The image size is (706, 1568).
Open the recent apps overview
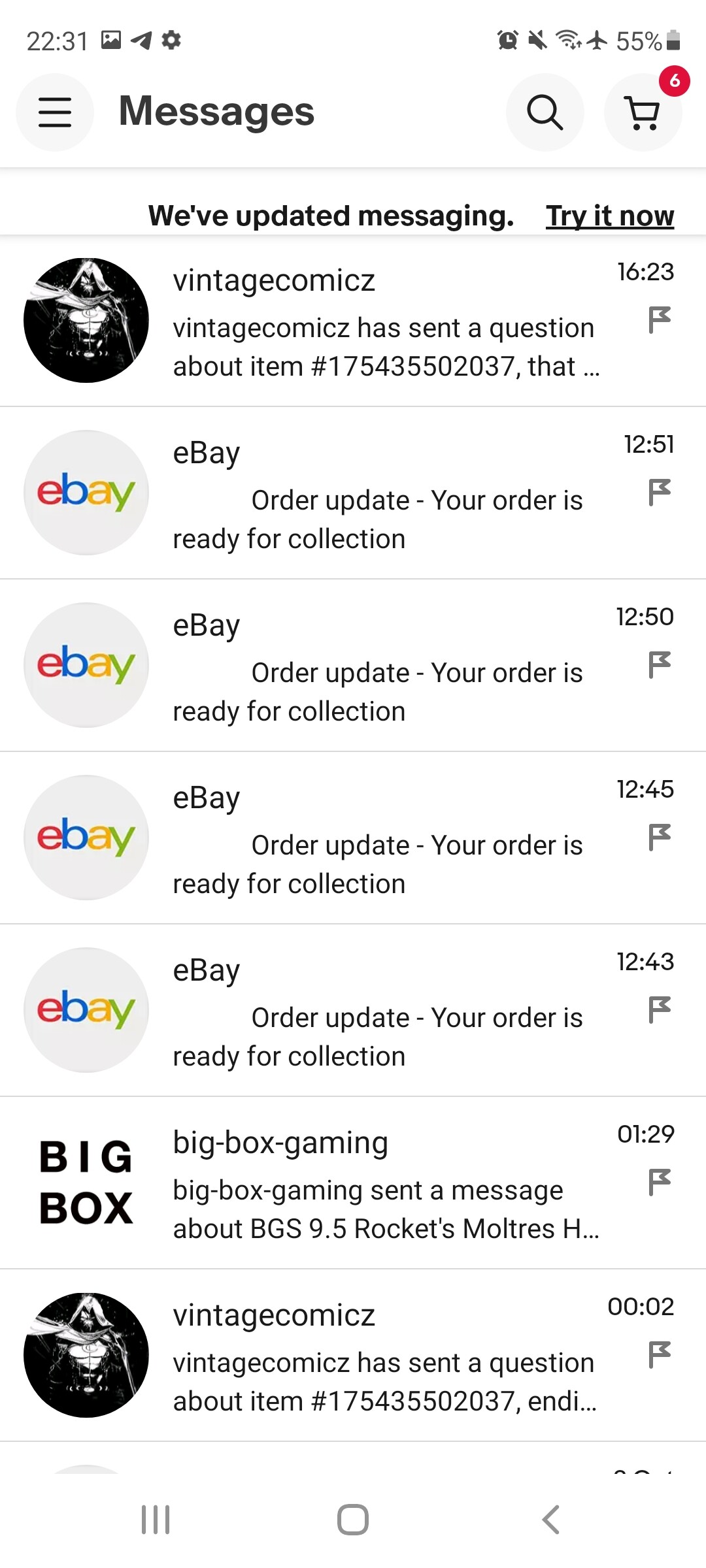pyautogui.click(x=156, y=1520)
